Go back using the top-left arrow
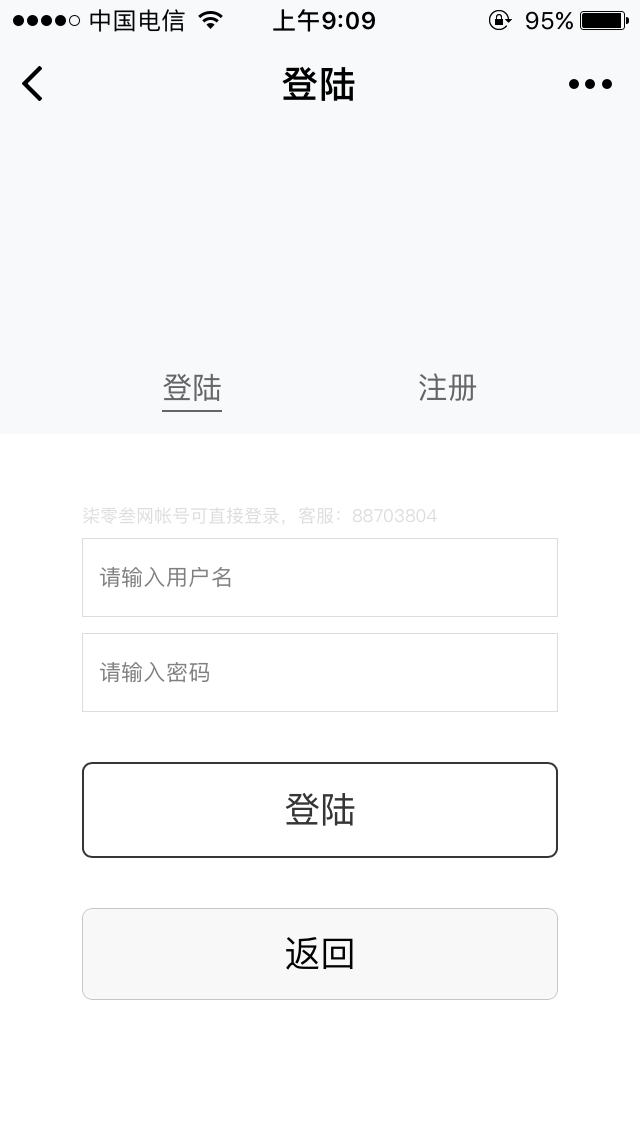Image resolution: width=640 pixels, height=1136 pixels. click(33, 83)
